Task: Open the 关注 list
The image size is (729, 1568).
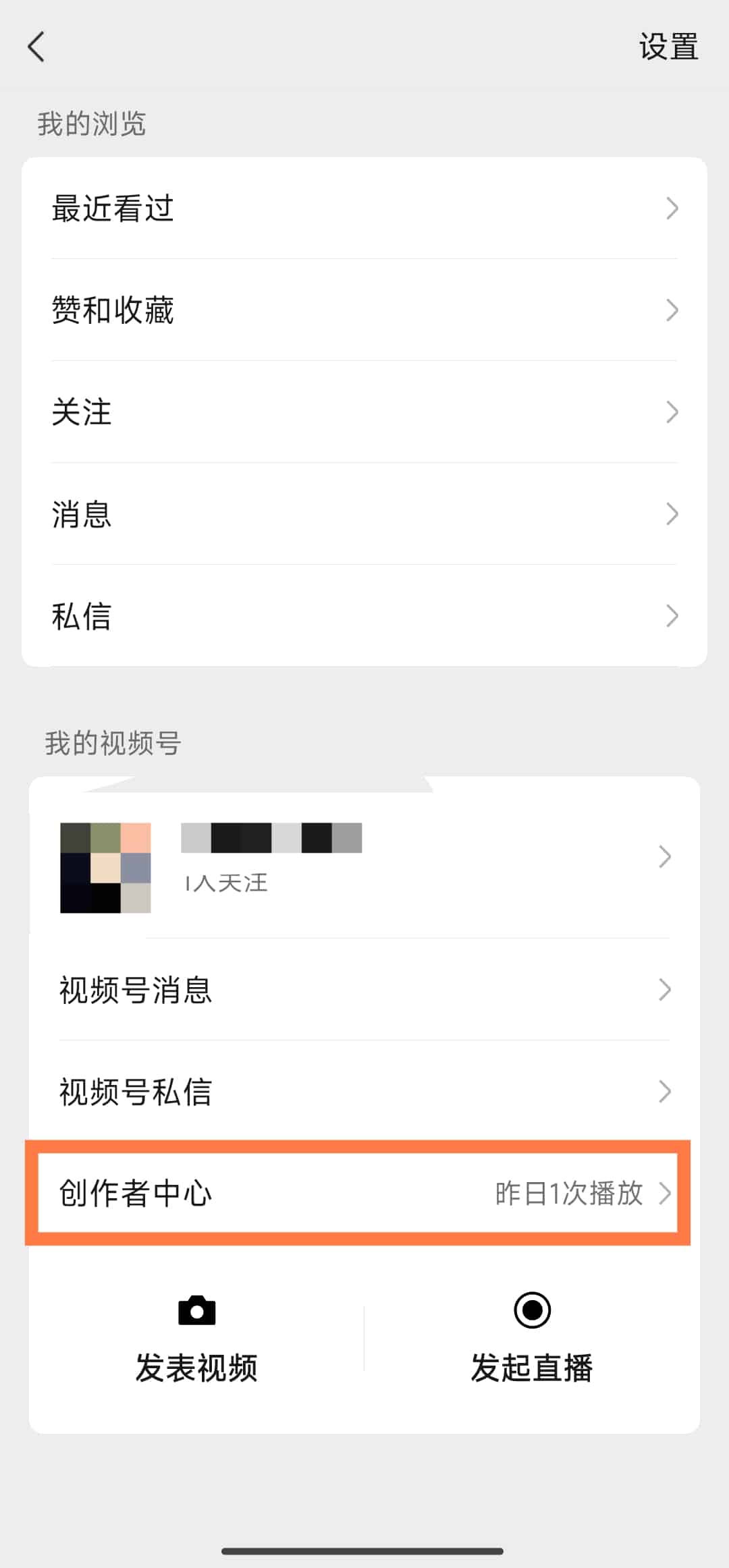Action: (x=364, y=412)
